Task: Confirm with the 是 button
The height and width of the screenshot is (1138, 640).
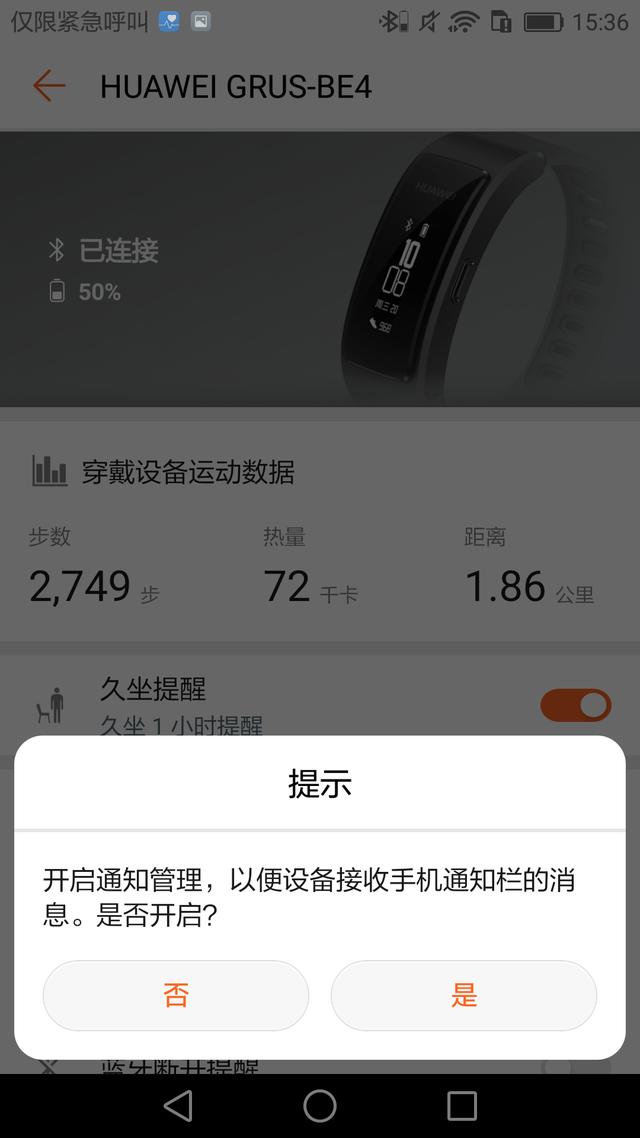Action: click(464, 995)
